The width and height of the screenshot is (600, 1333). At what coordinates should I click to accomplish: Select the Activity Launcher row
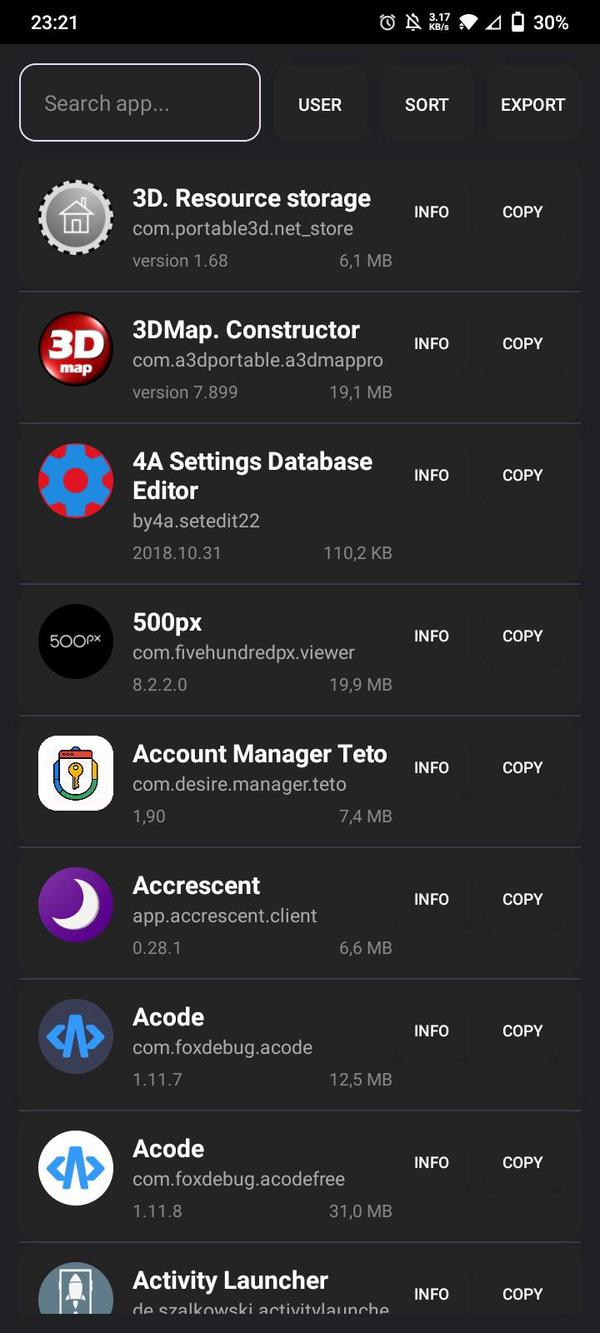[x=300, y=1279]
